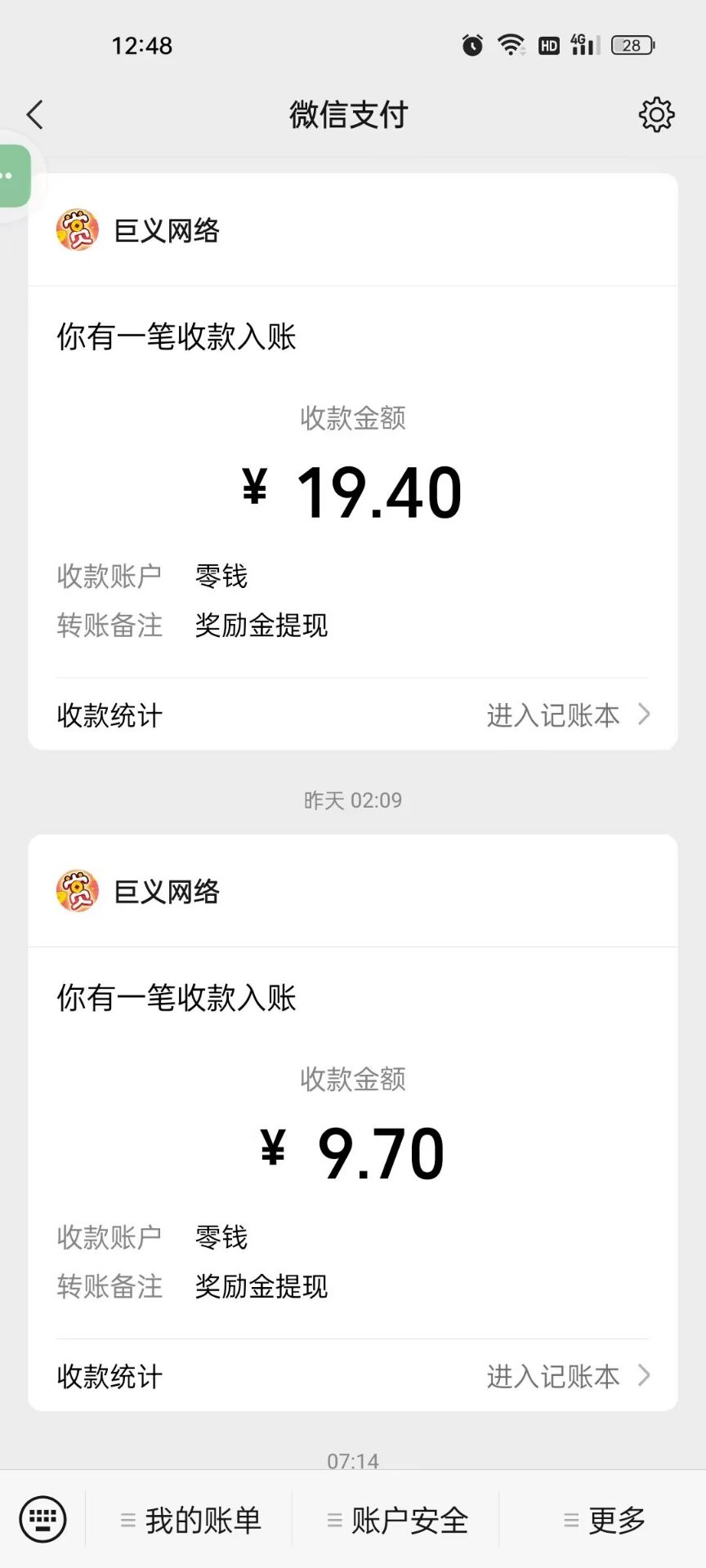
Task: Open the keyboard icon at bottom left
Action: tap(42, 1519)
